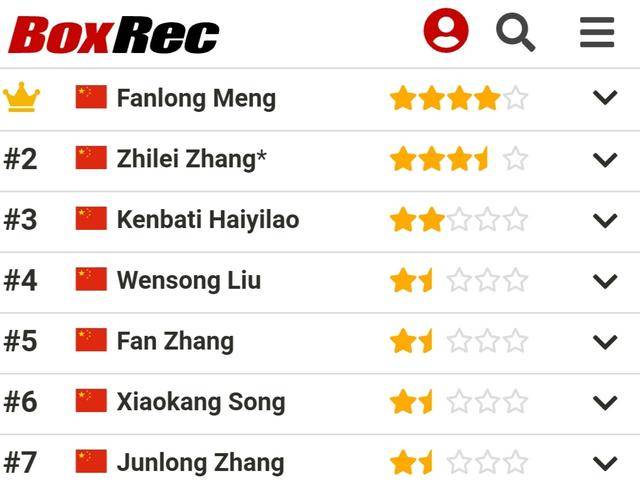
Task: Open Zhilei Zhang's profile
Action: click(x=191, y=159)
